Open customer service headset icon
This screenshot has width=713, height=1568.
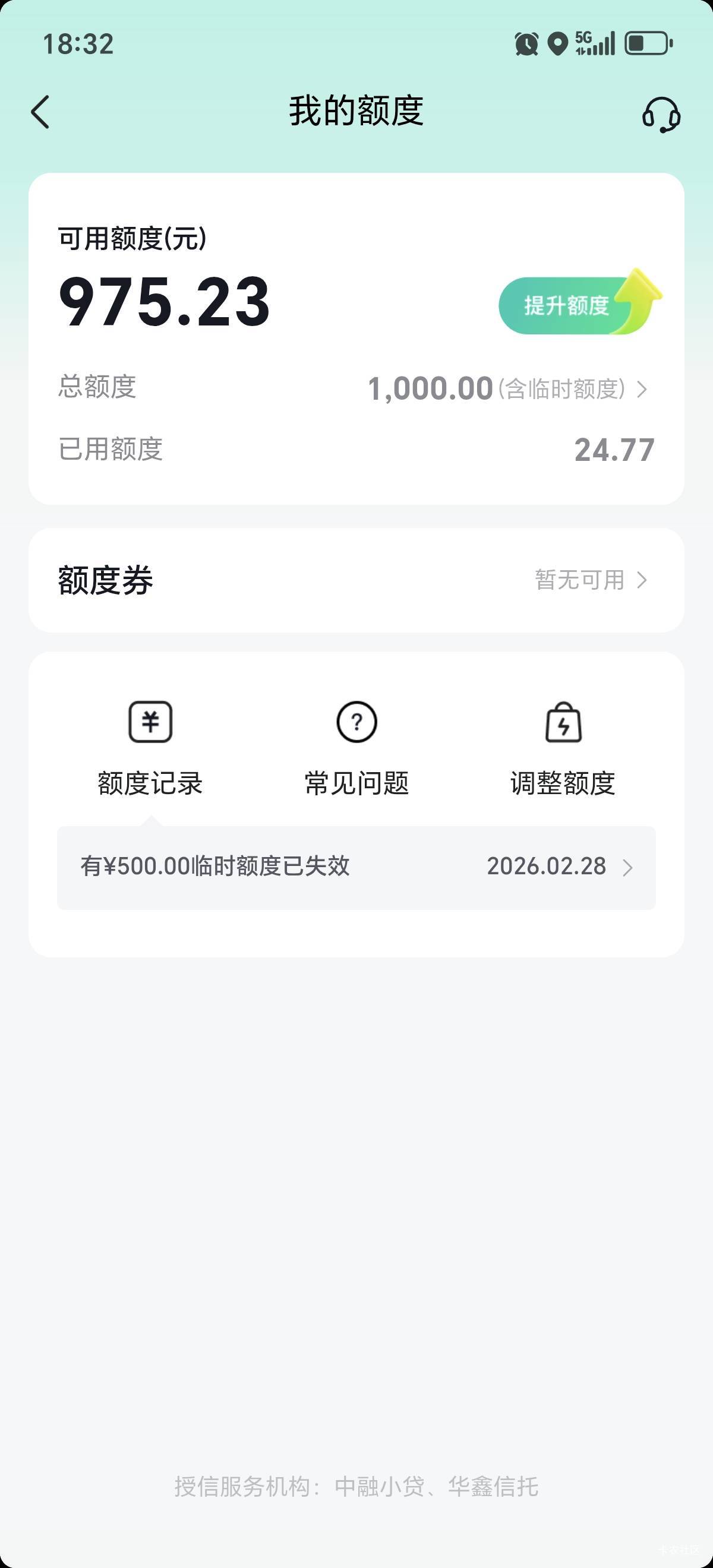(661, 114)
